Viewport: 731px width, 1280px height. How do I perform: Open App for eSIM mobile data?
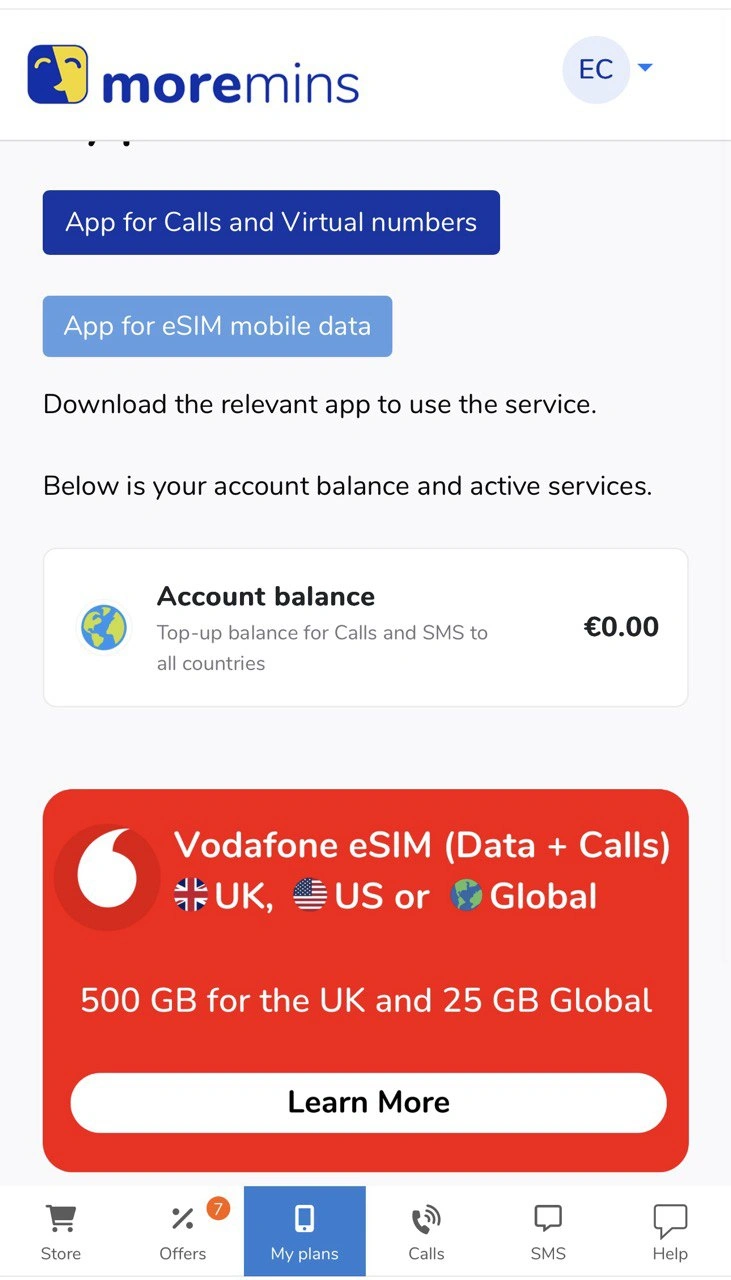(217, 326)
